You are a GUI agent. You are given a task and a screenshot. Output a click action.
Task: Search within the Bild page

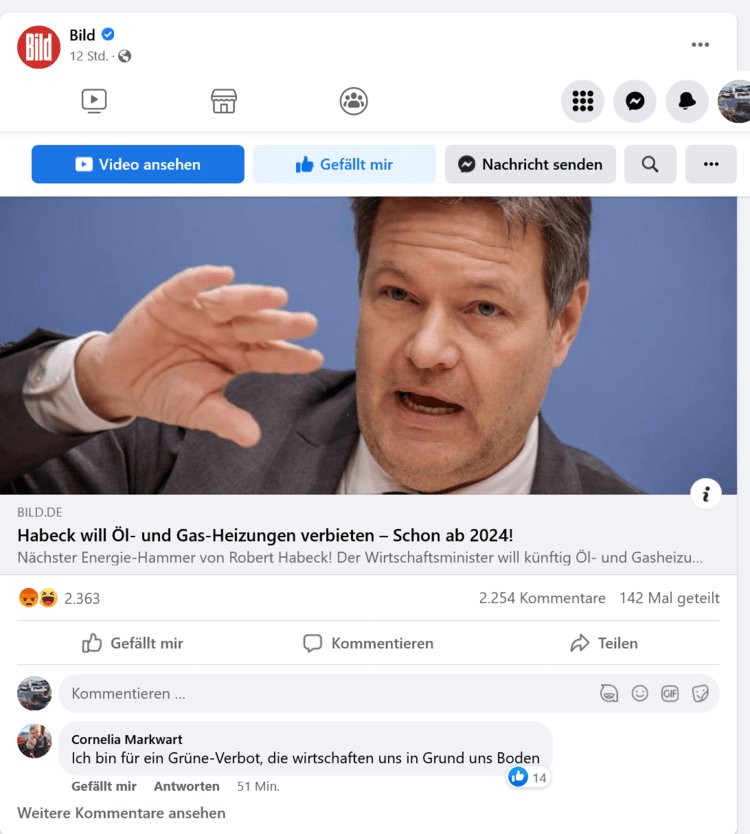[x=650, y=164]
